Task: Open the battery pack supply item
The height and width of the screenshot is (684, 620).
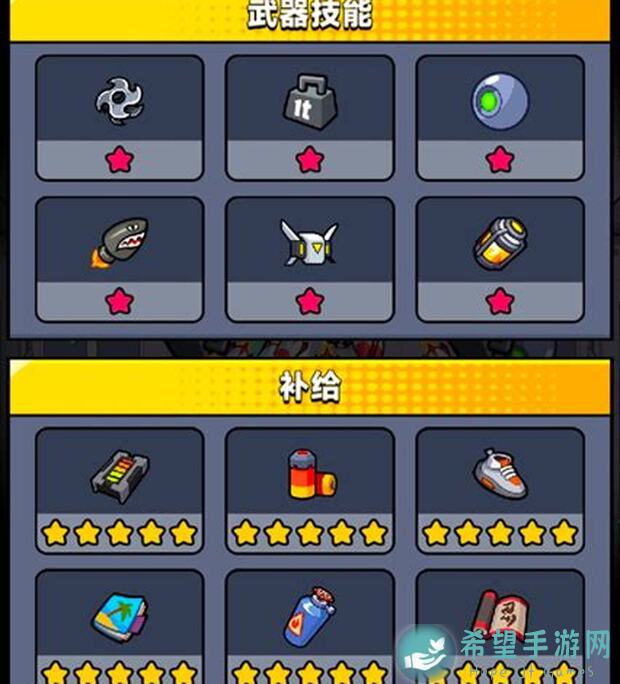Action: [x=119, y=474]
